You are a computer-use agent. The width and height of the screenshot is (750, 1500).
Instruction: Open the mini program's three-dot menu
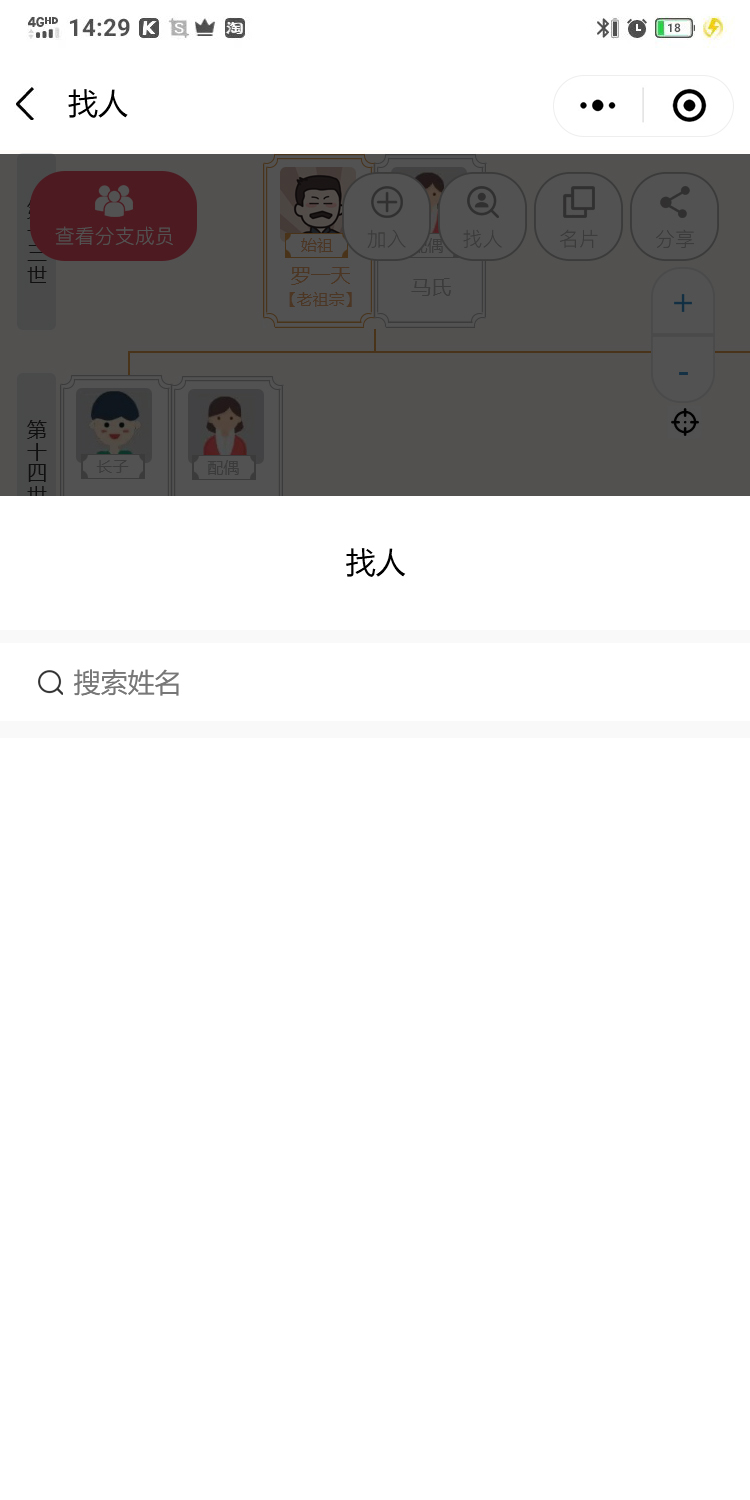598,105
